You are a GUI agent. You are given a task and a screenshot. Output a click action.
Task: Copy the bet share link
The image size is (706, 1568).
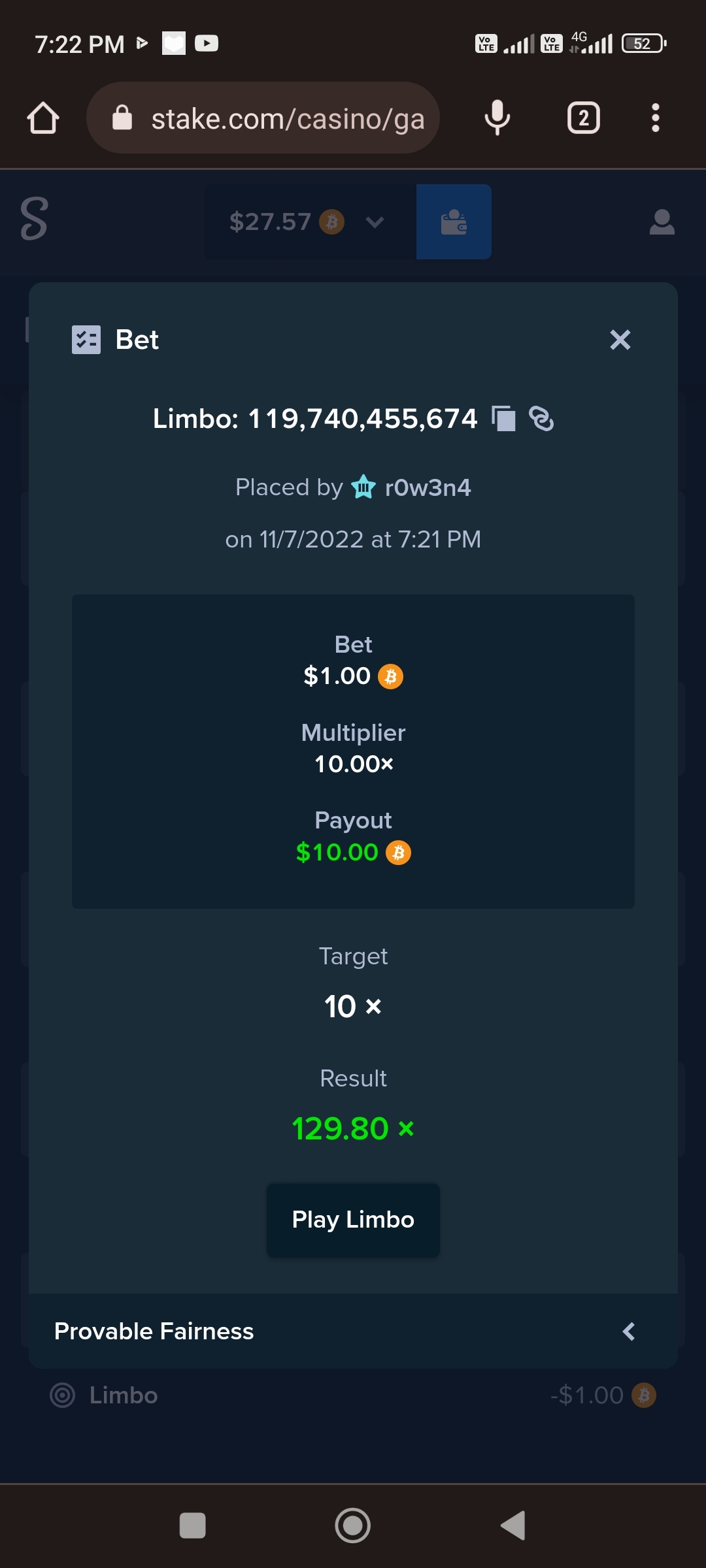tap(541, 419)
